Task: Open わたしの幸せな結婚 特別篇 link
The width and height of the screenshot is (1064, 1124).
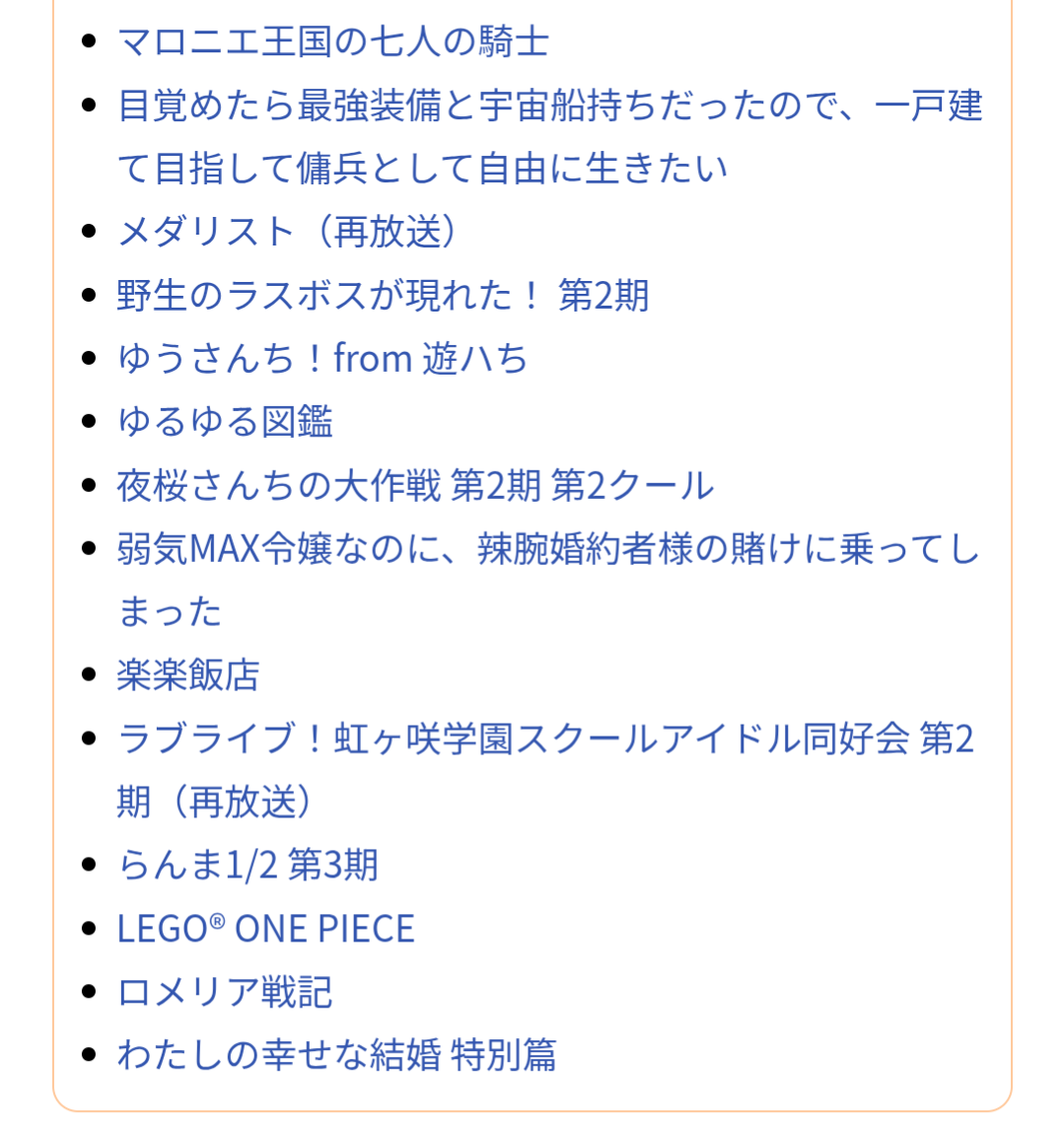Action: coord(337,1055)
